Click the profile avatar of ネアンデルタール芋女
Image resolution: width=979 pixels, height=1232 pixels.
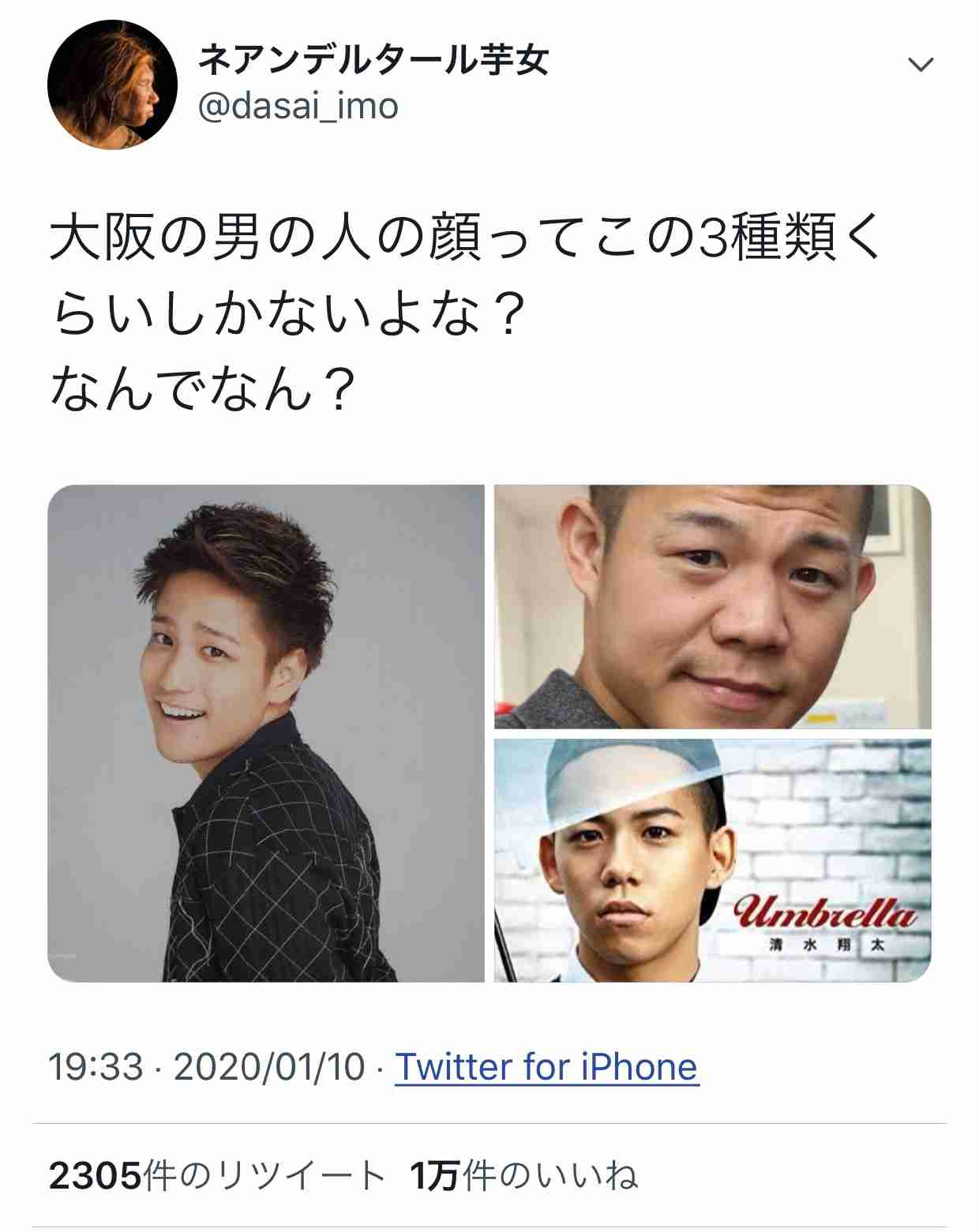[114, 87]
